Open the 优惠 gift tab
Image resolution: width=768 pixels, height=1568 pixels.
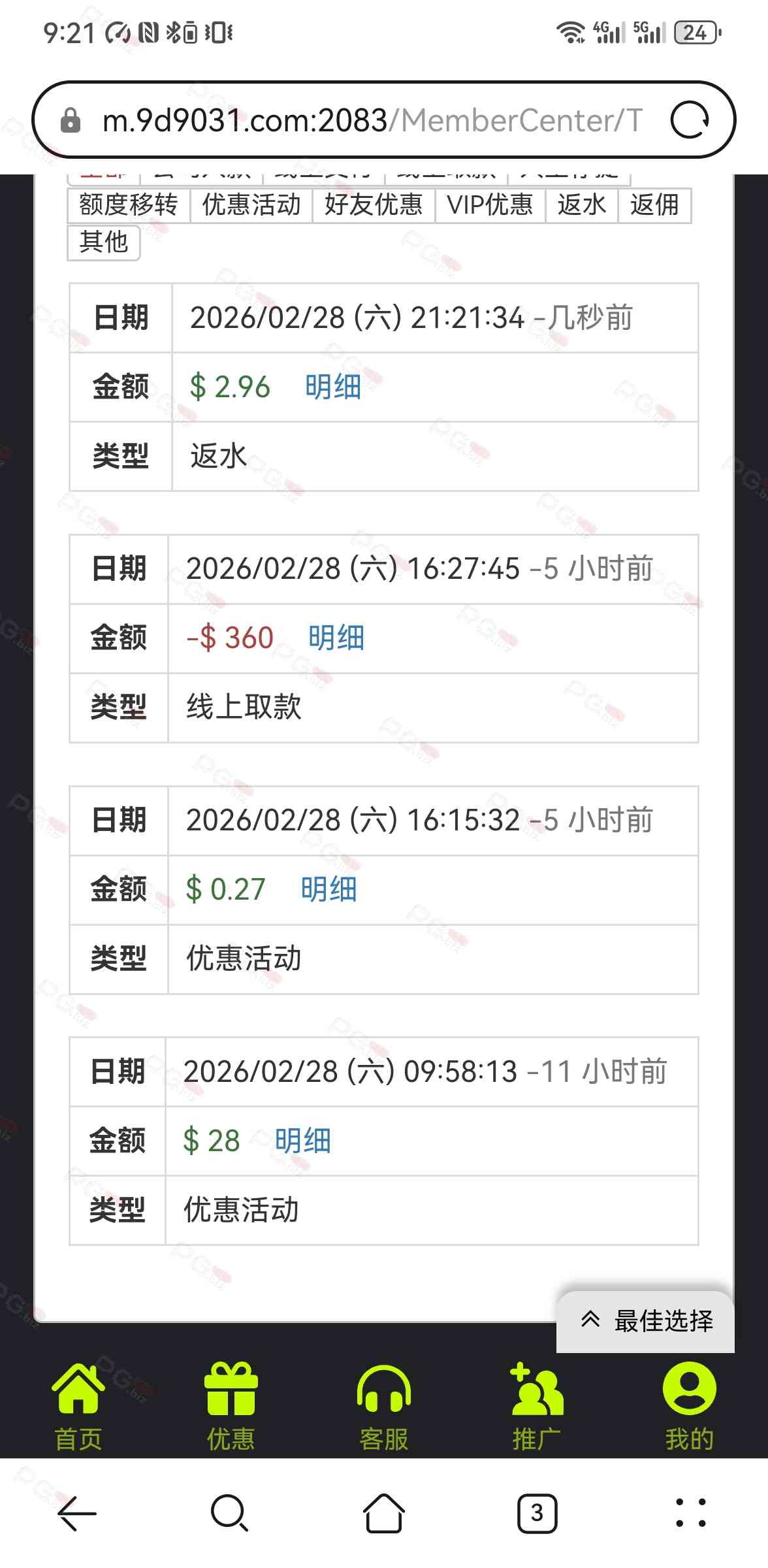pos(231,1406)
